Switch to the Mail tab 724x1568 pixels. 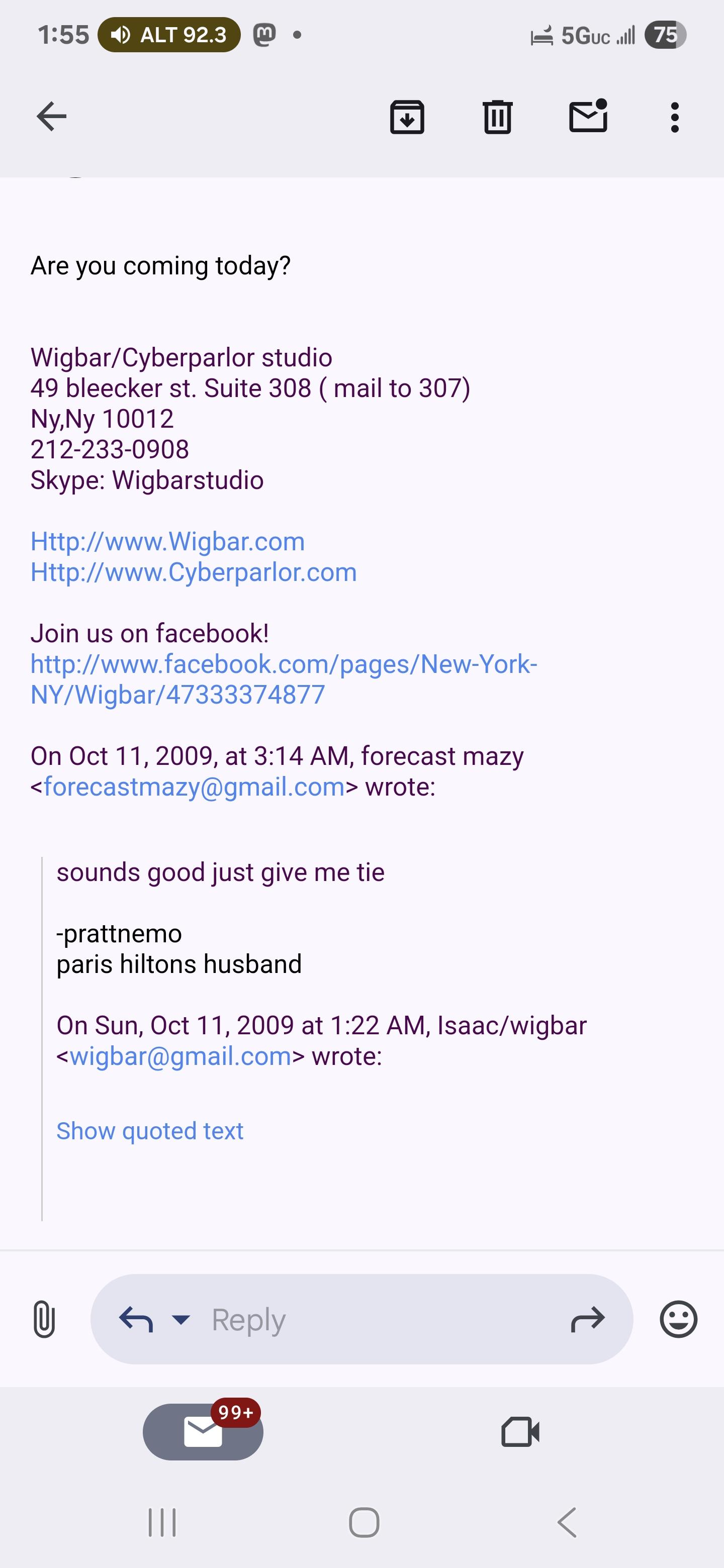pyautogui.click(x=203, y=1432)
